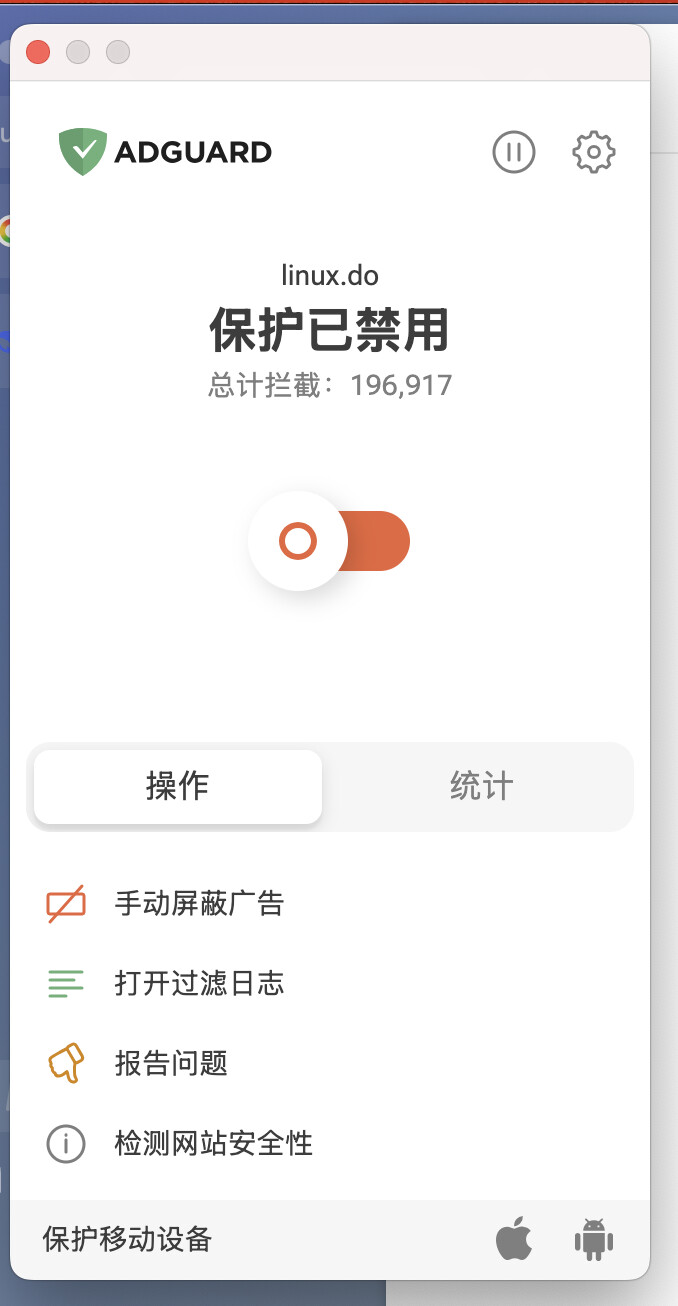Select the 操作 tab

click(178, 786)
